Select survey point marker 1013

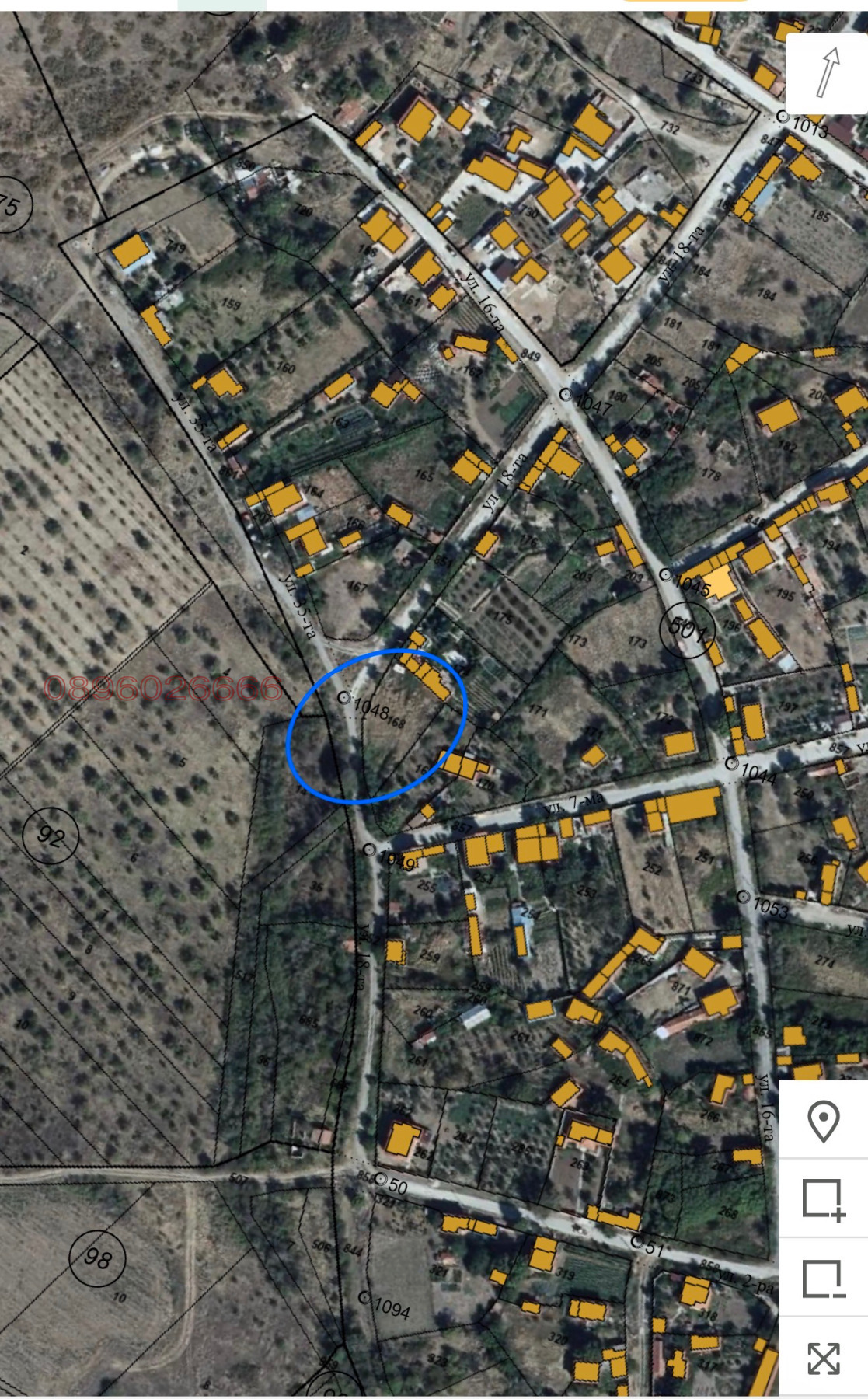(785, 118)
